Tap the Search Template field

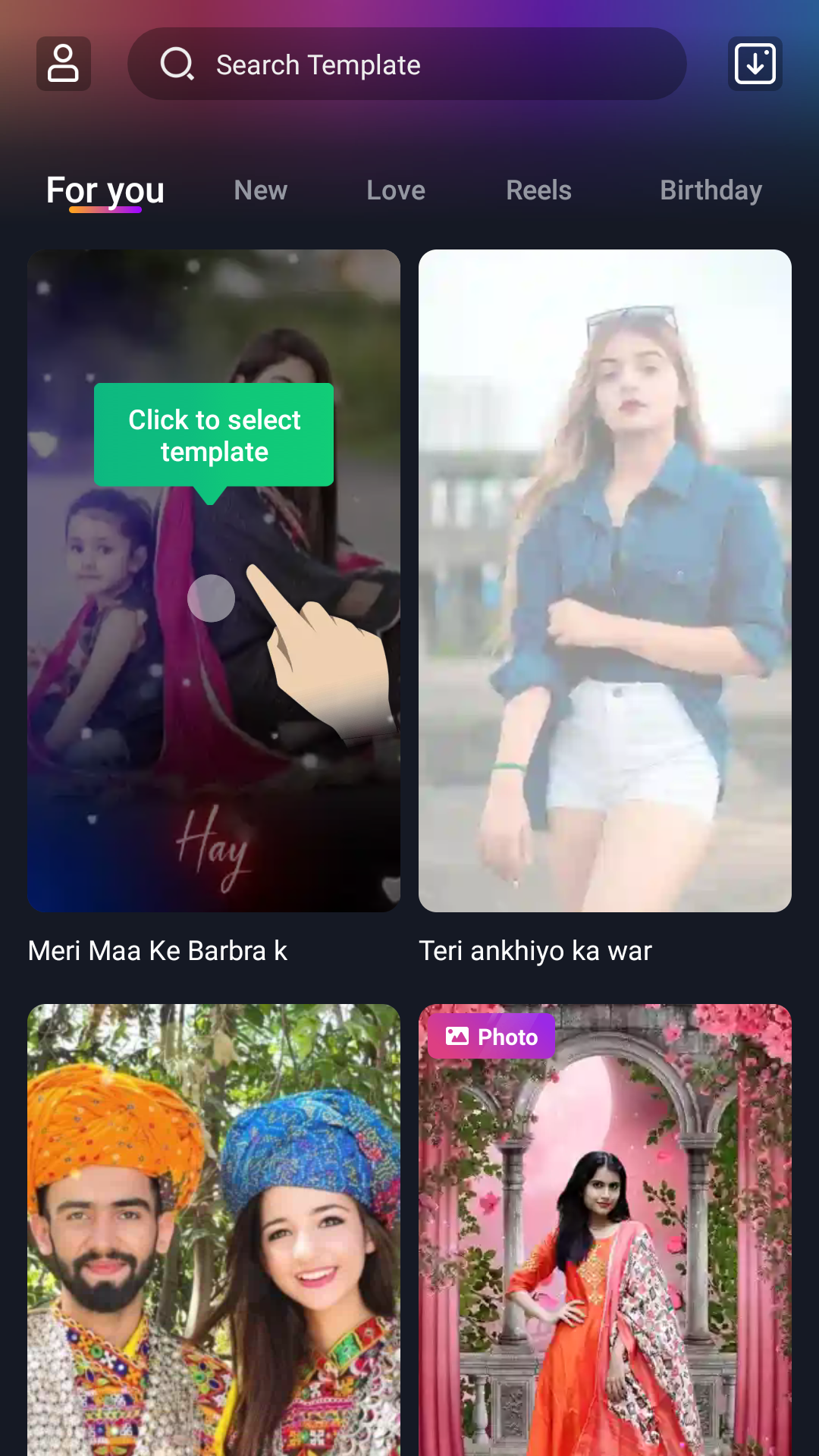(407, 64)
